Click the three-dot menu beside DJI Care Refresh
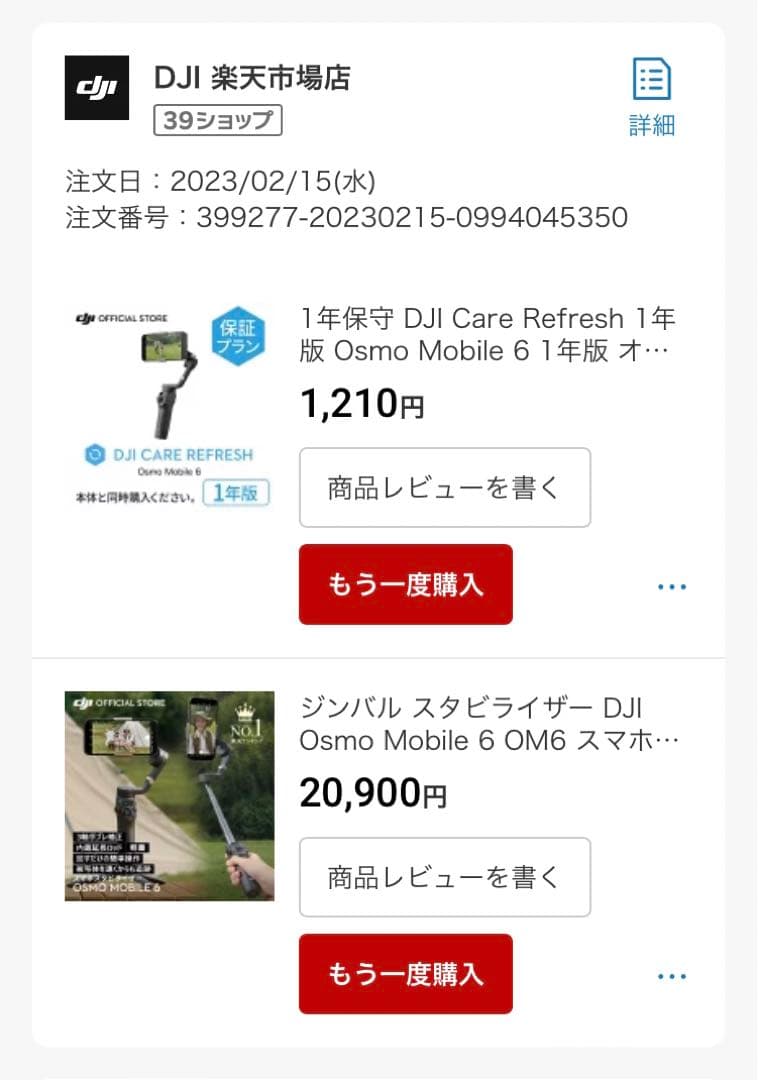Screen dimensions: 758x1080 pos(672,585)
